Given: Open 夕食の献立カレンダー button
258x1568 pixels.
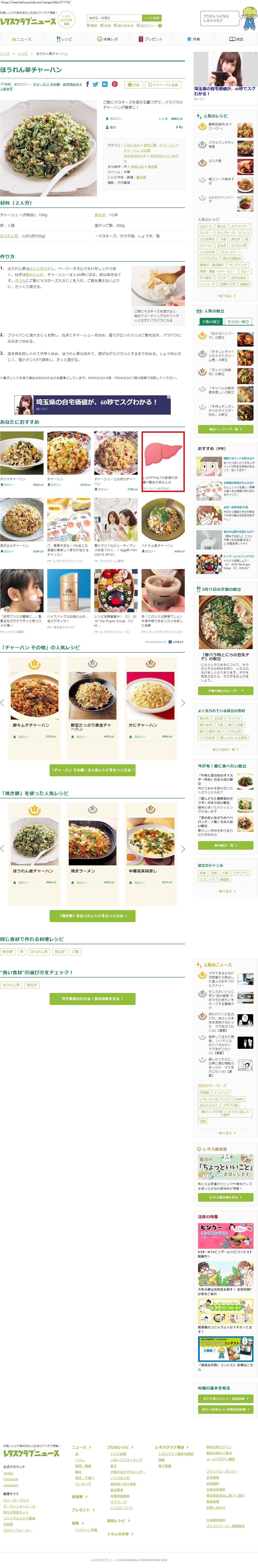Looking at the screenshot, I should pos(225,691).
